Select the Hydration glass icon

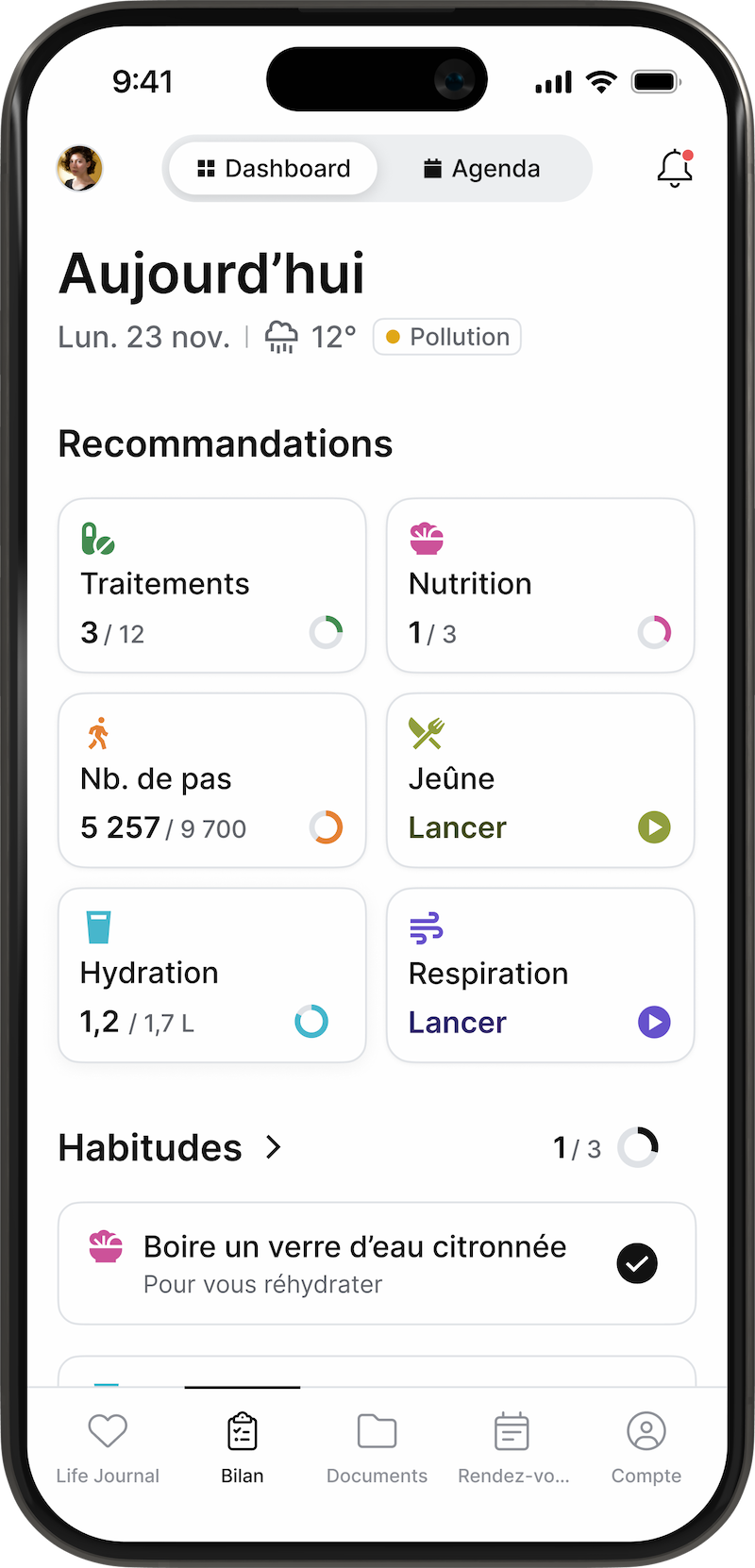click(97, 927)
